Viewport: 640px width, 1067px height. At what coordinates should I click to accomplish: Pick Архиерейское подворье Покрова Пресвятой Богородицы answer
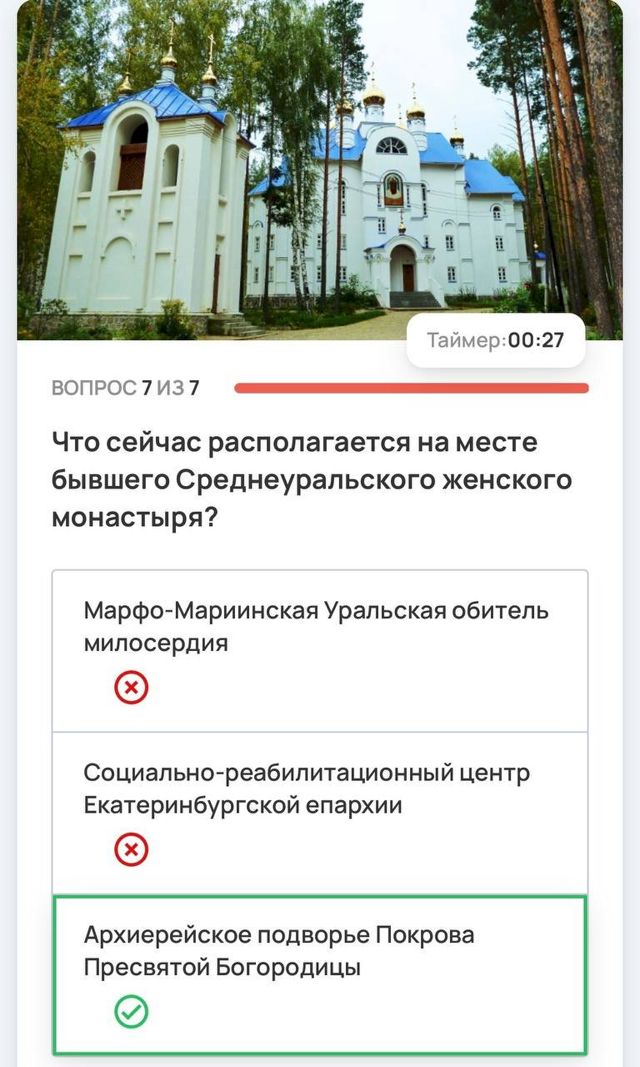tap(318, 974)
